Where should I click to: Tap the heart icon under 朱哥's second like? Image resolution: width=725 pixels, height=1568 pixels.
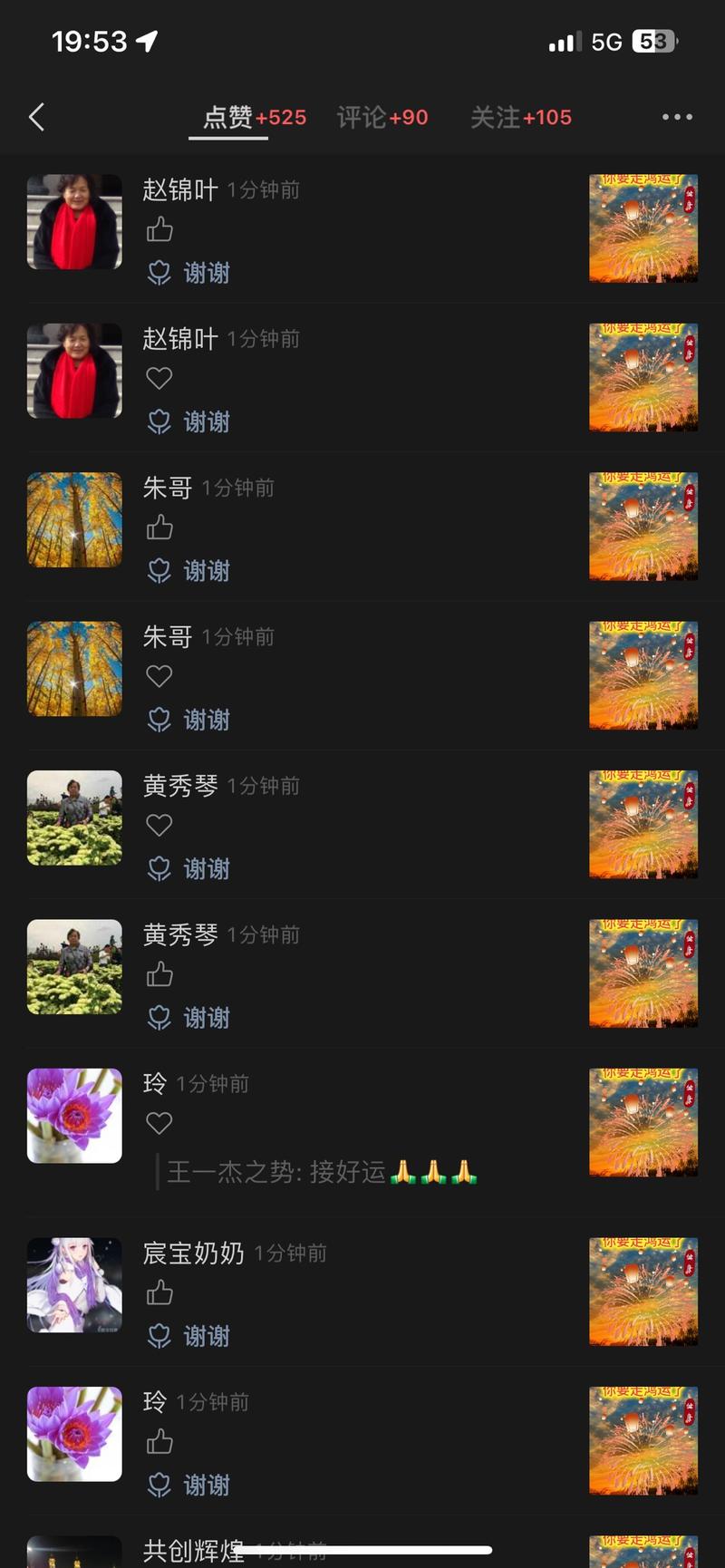pos(159,676)
